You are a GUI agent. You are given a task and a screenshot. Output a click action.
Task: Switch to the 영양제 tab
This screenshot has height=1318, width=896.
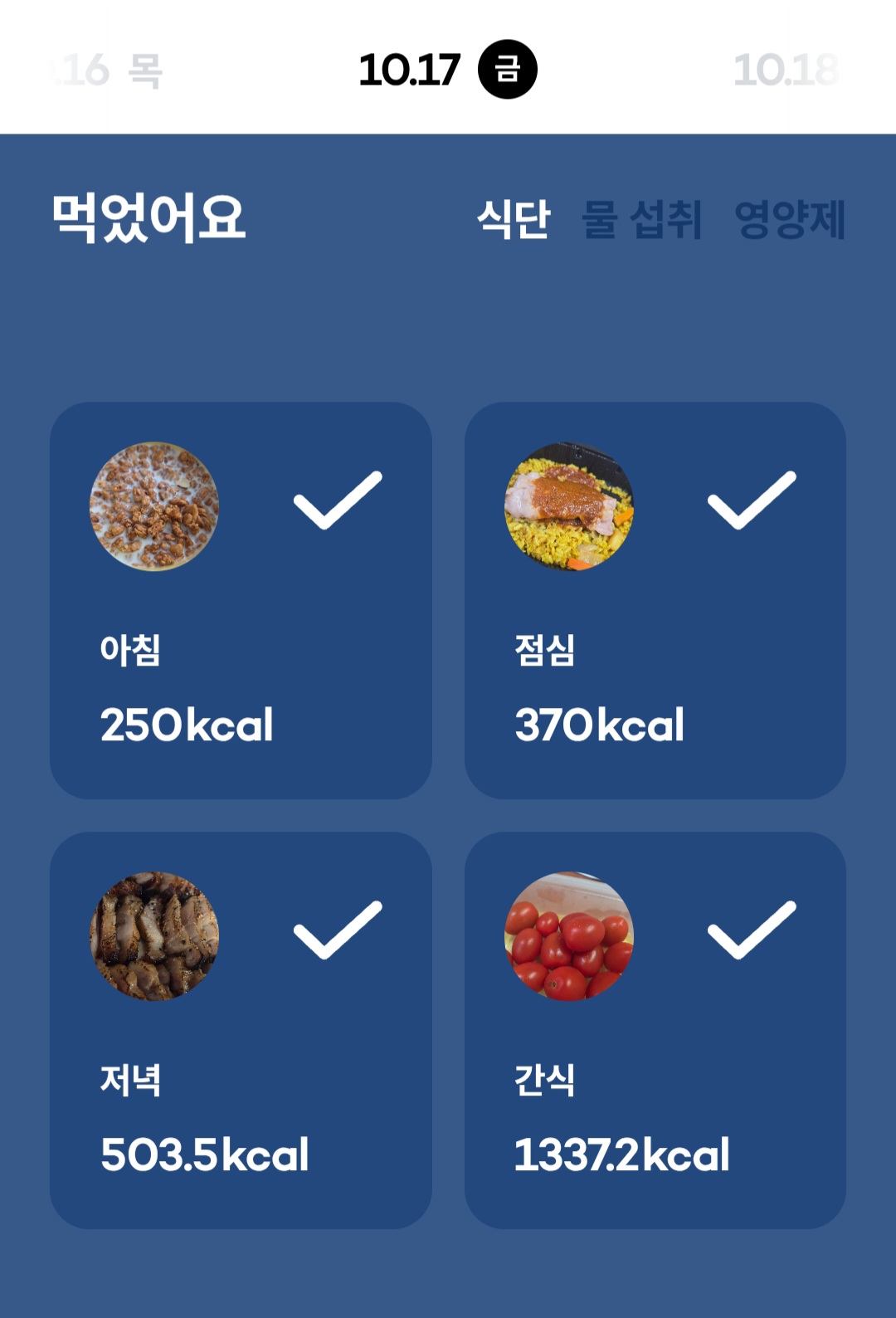tap(790, 220)
